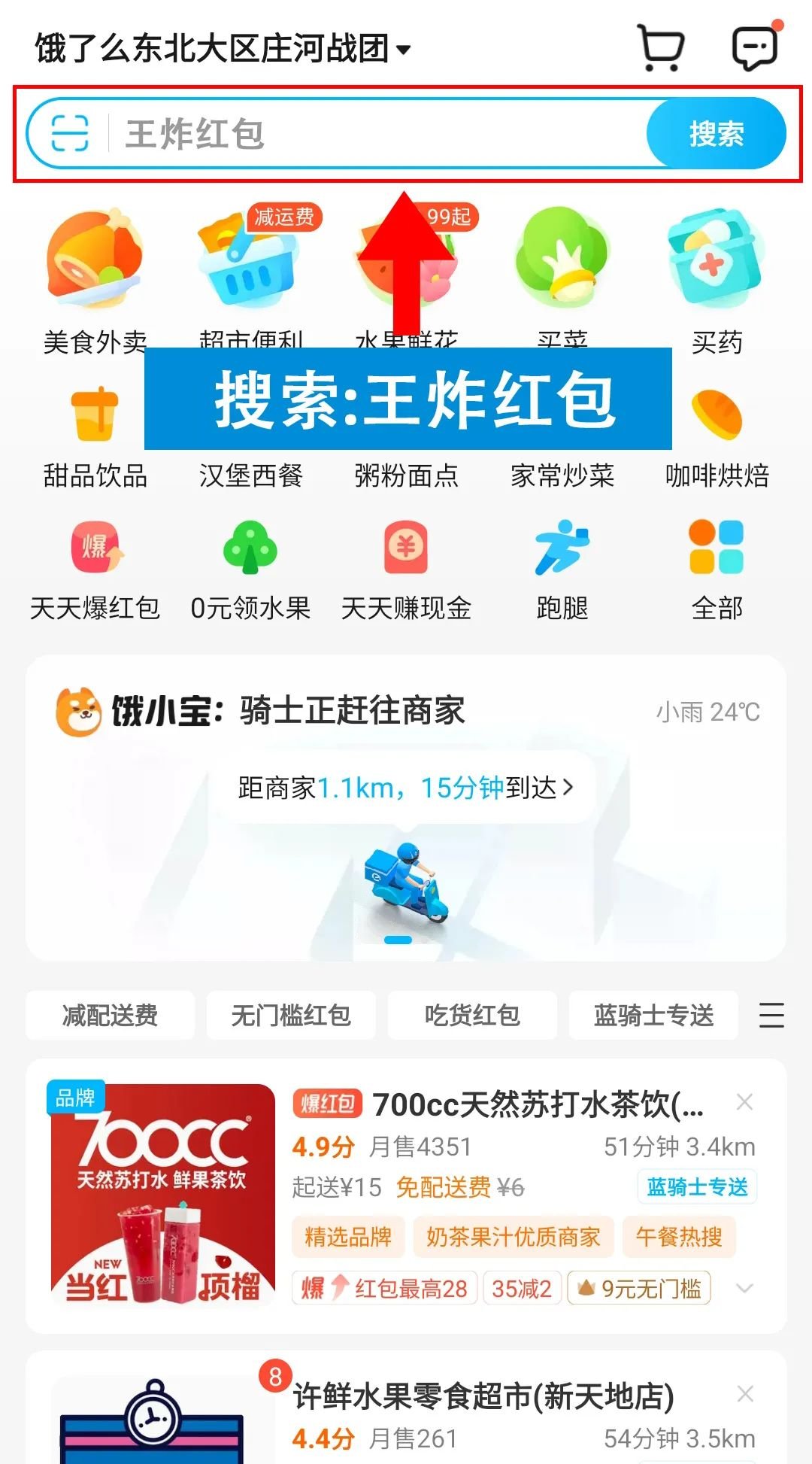This screenshot has height=1464, width=812.
Task: Tap the 搜索 button
Action: (716, 134)
